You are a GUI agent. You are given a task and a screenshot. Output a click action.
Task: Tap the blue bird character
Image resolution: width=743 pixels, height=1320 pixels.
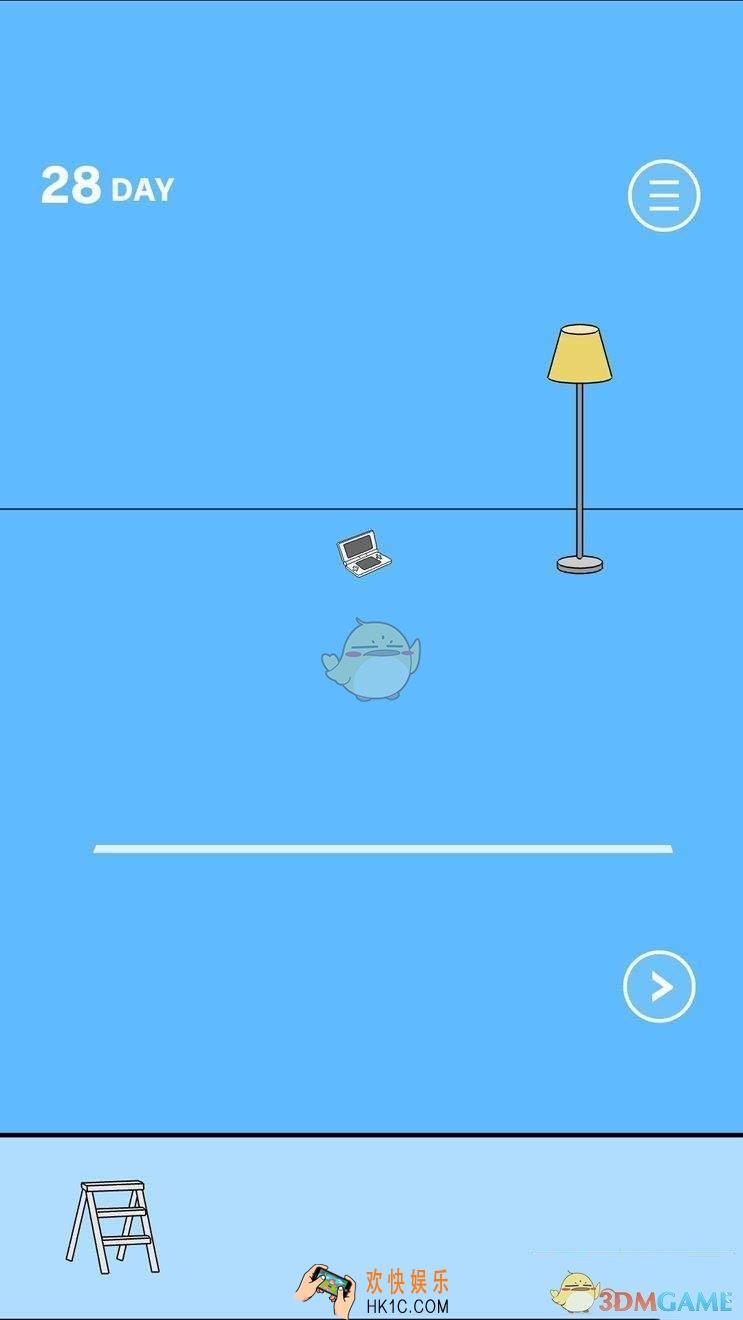click(372, 659)
